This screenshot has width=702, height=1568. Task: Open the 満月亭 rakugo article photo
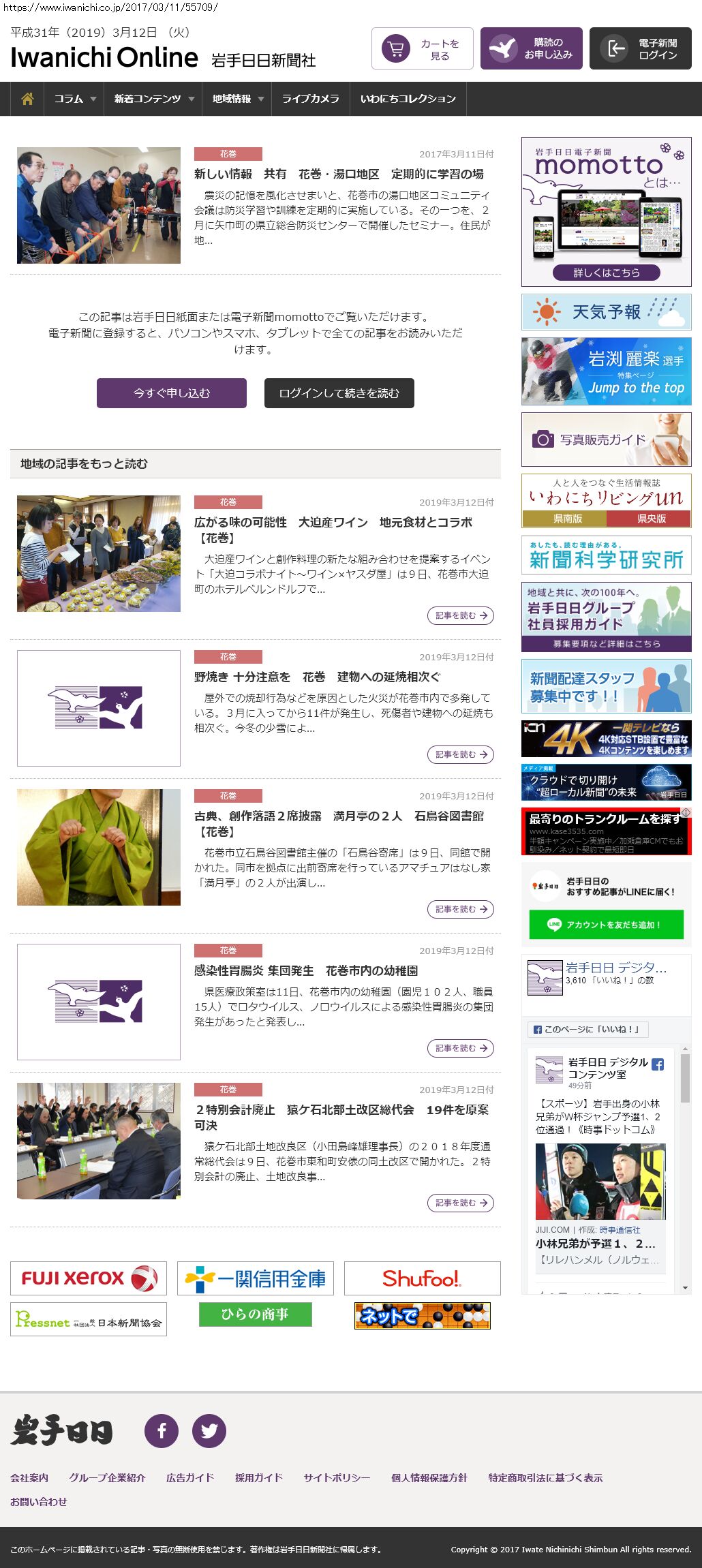[x=99, y=847]
